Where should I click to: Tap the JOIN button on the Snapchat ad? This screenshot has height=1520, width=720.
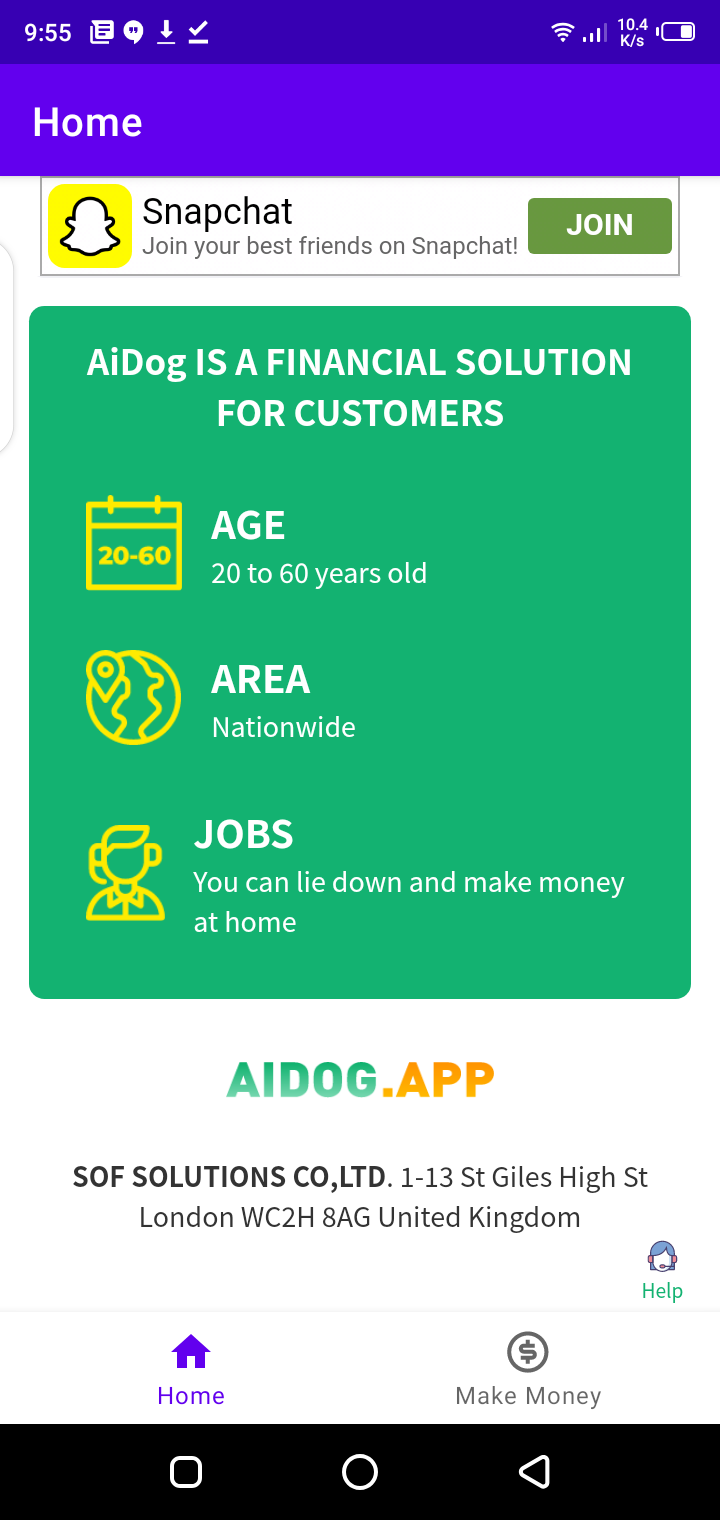tap(599, 225)
